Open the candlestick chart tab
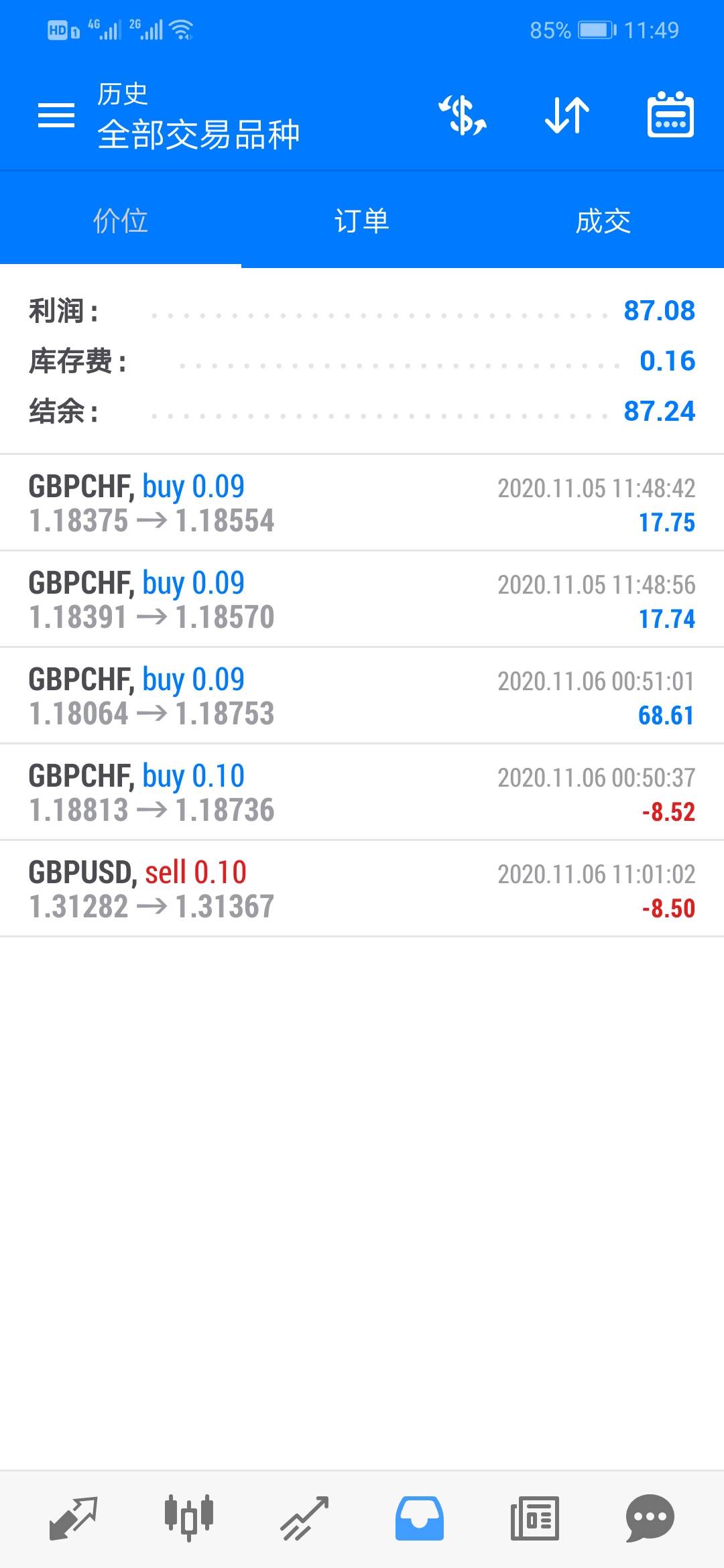Screen dimensions: 724x1568 189,1517
